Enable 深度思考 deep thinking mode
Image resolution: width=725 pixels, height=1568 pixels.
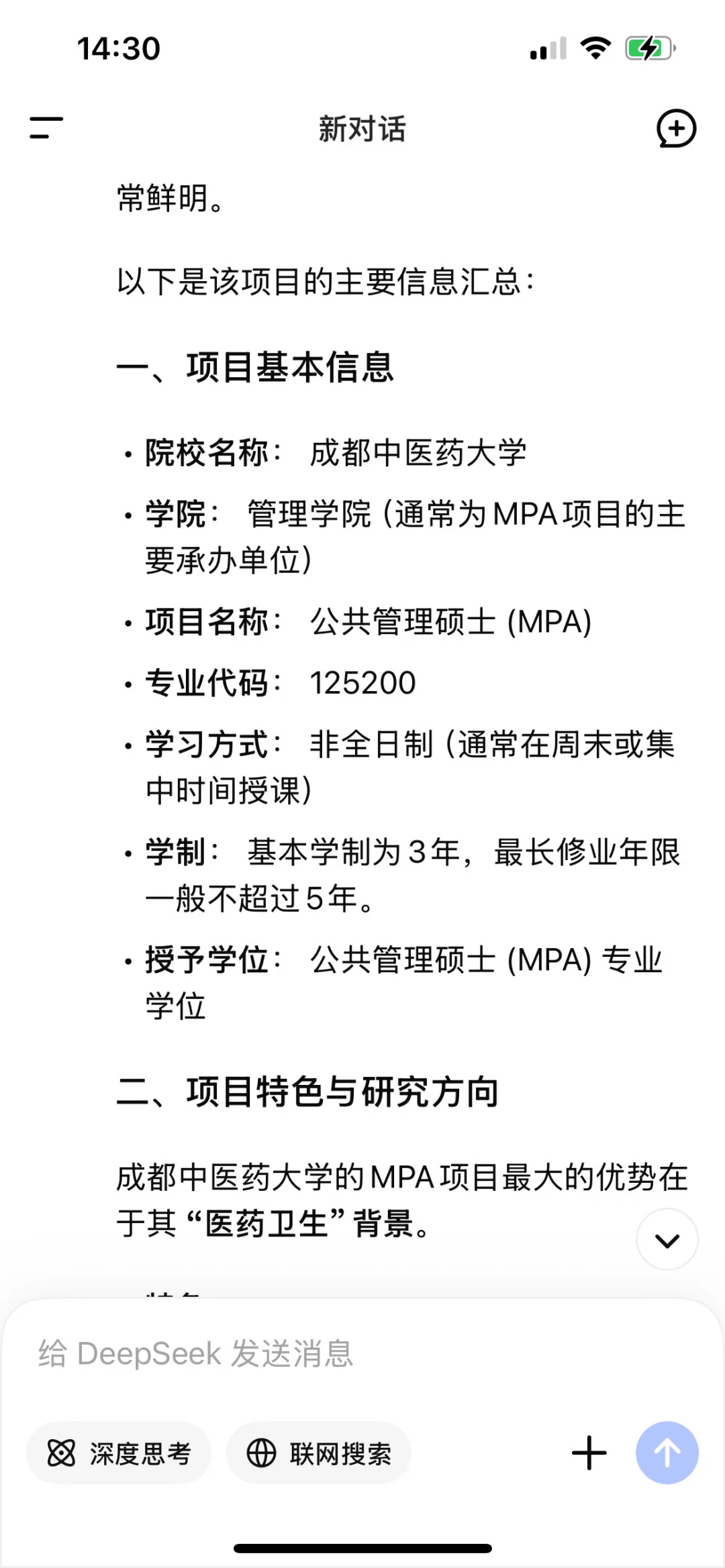(x=119, y=1453)
